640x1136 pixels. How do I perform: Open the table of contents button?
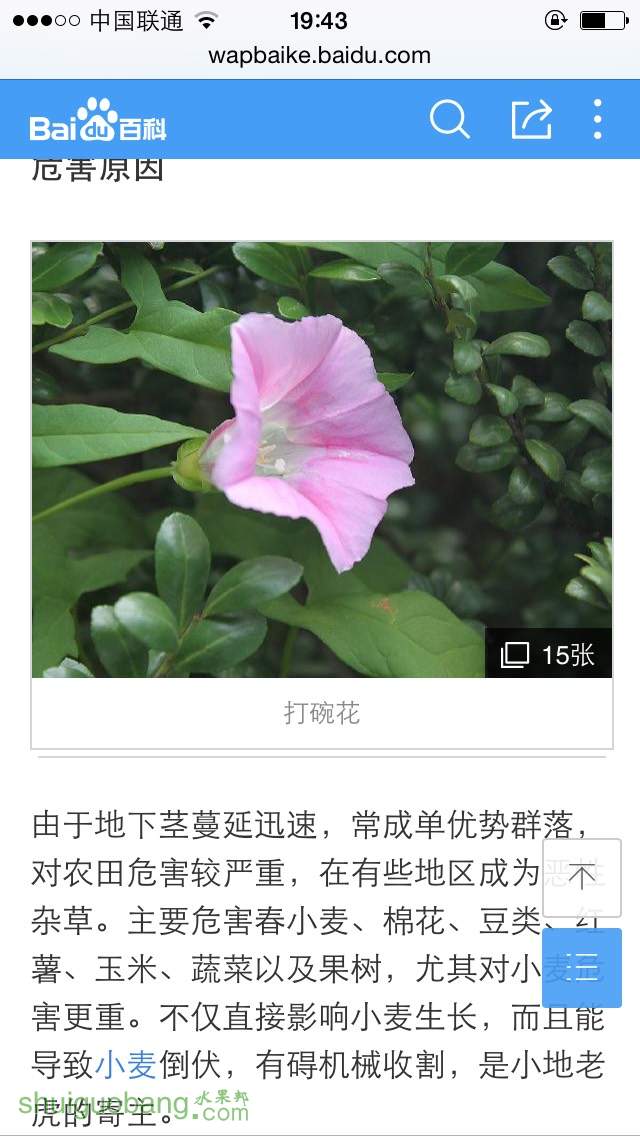click(582, 967)
